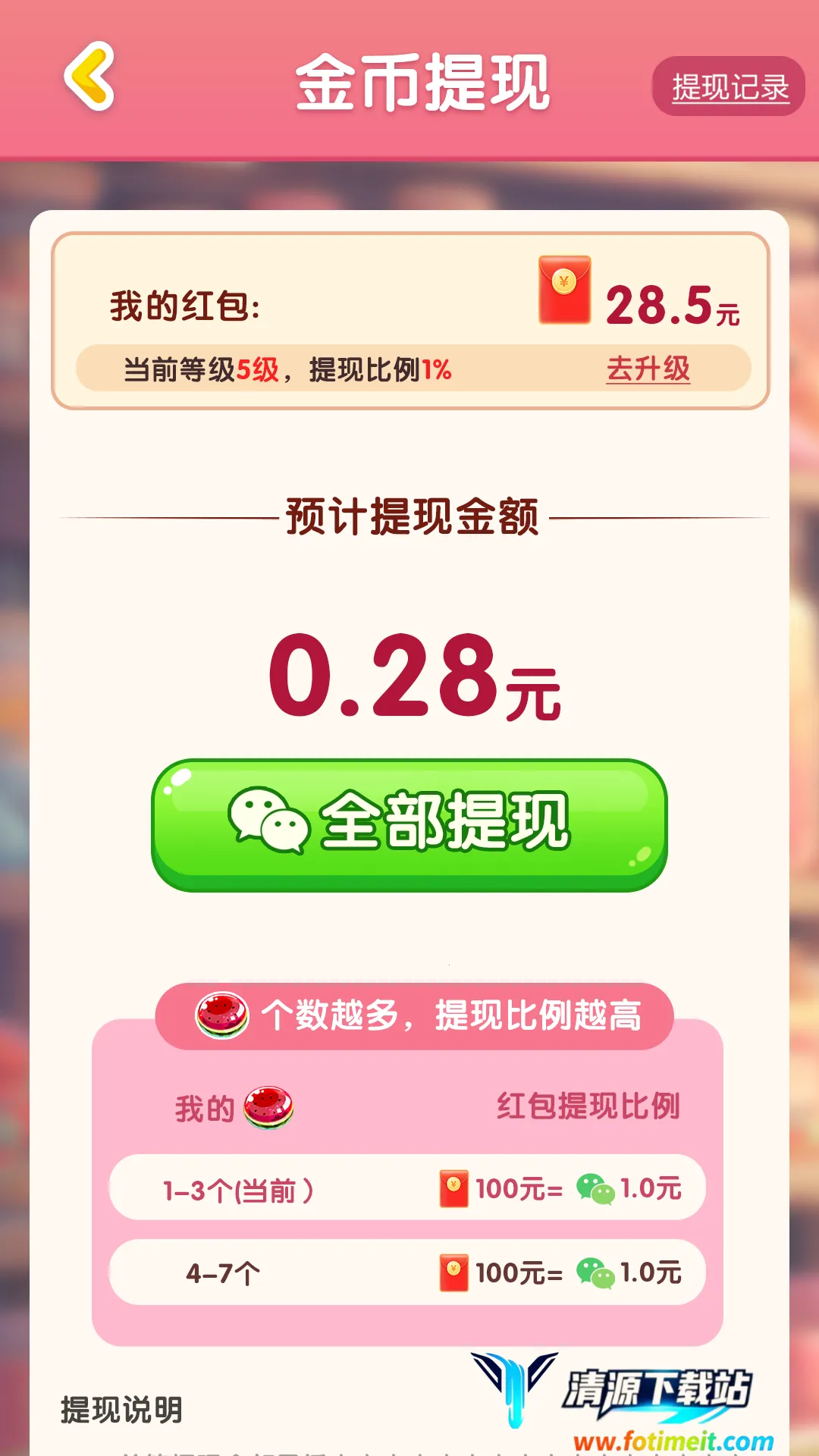Withdraw all via 全部提现 button
Viewport: 819px width, 1456px height.
[x=409, y=824]
